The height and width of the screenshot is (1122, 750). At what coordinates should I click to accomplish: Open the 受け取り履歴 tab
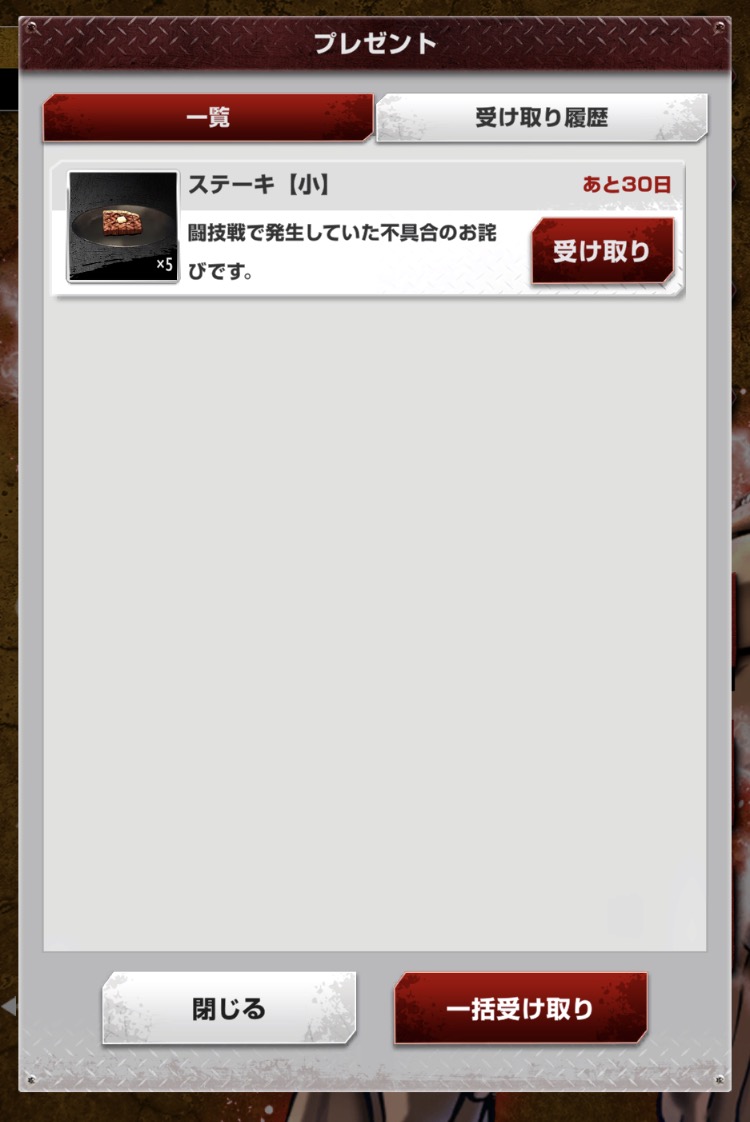pos(541,118)
